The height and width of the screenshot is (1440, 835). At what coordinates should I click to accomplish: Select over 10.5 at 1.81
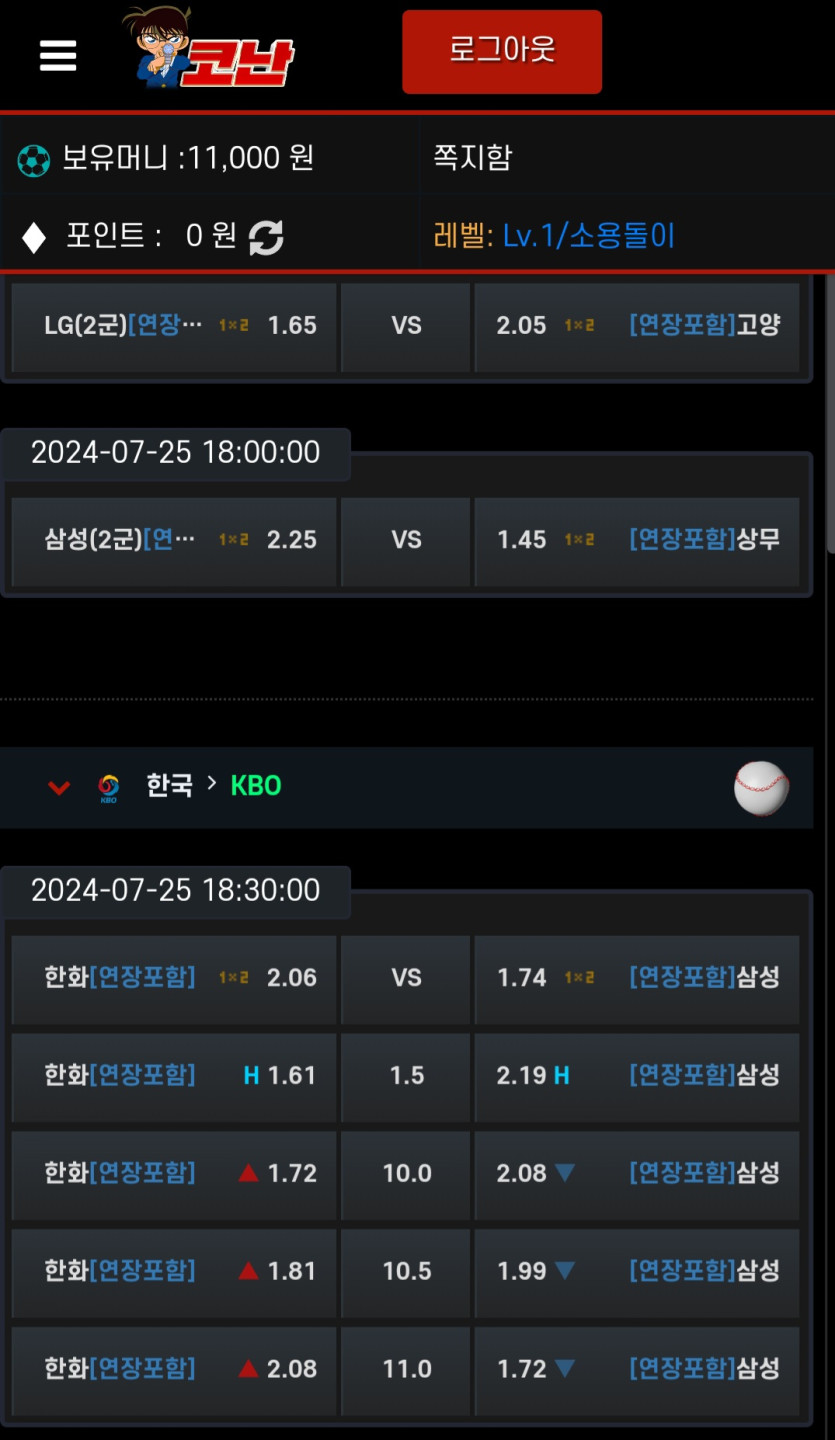pyautogui.click(x=174, y=1272)
